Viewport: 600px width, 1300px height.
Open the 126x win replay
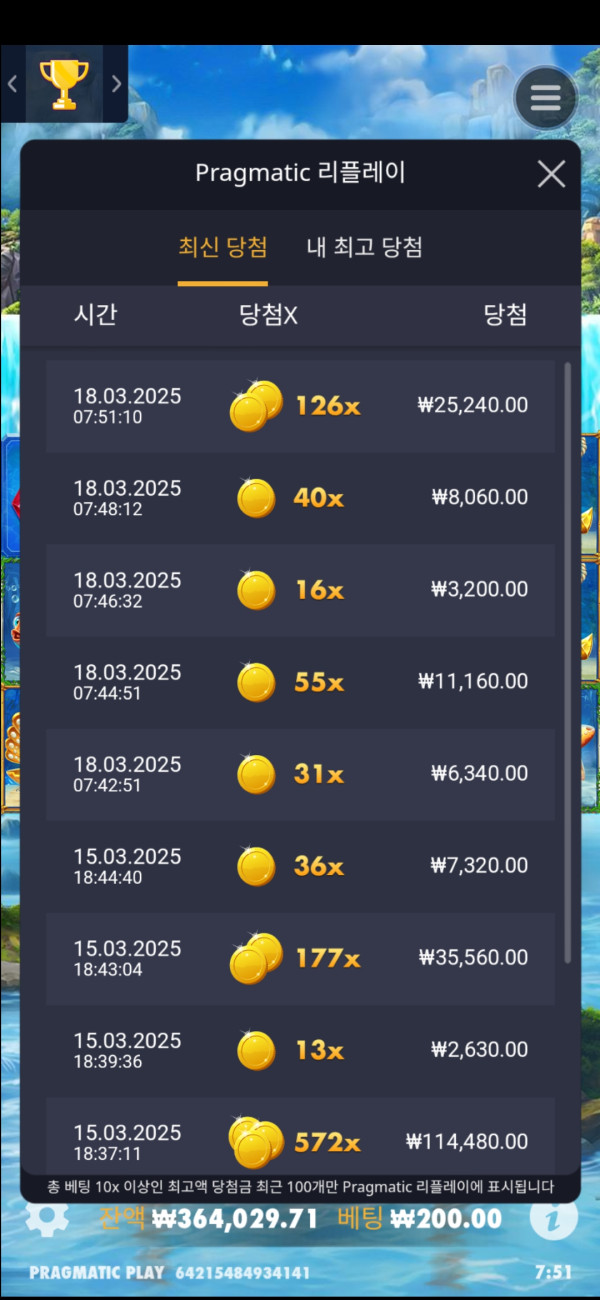[x=300, y=405]
